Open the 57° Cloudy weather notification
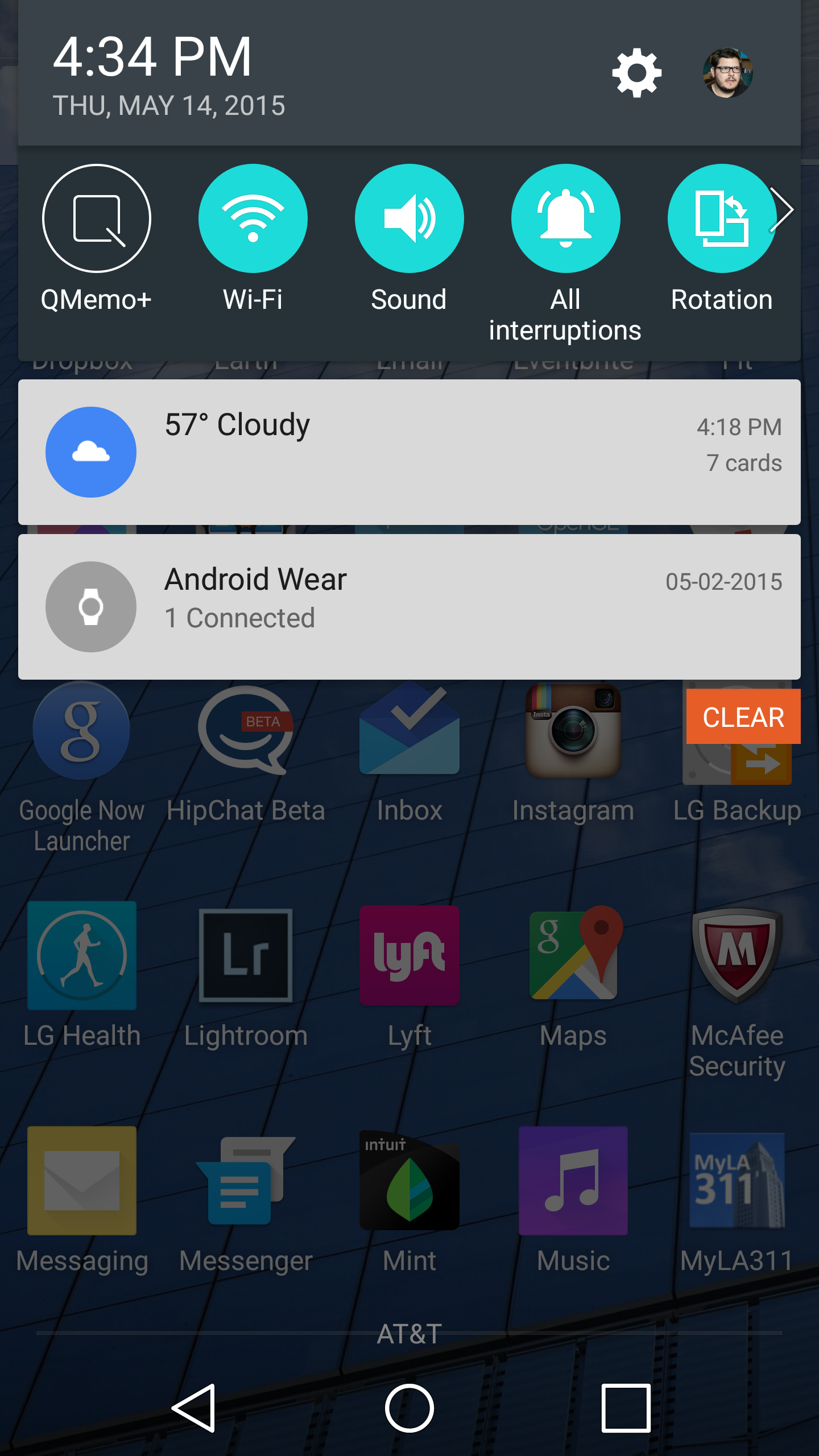This screenshot has width=819, height=1456. coord(409,452)
